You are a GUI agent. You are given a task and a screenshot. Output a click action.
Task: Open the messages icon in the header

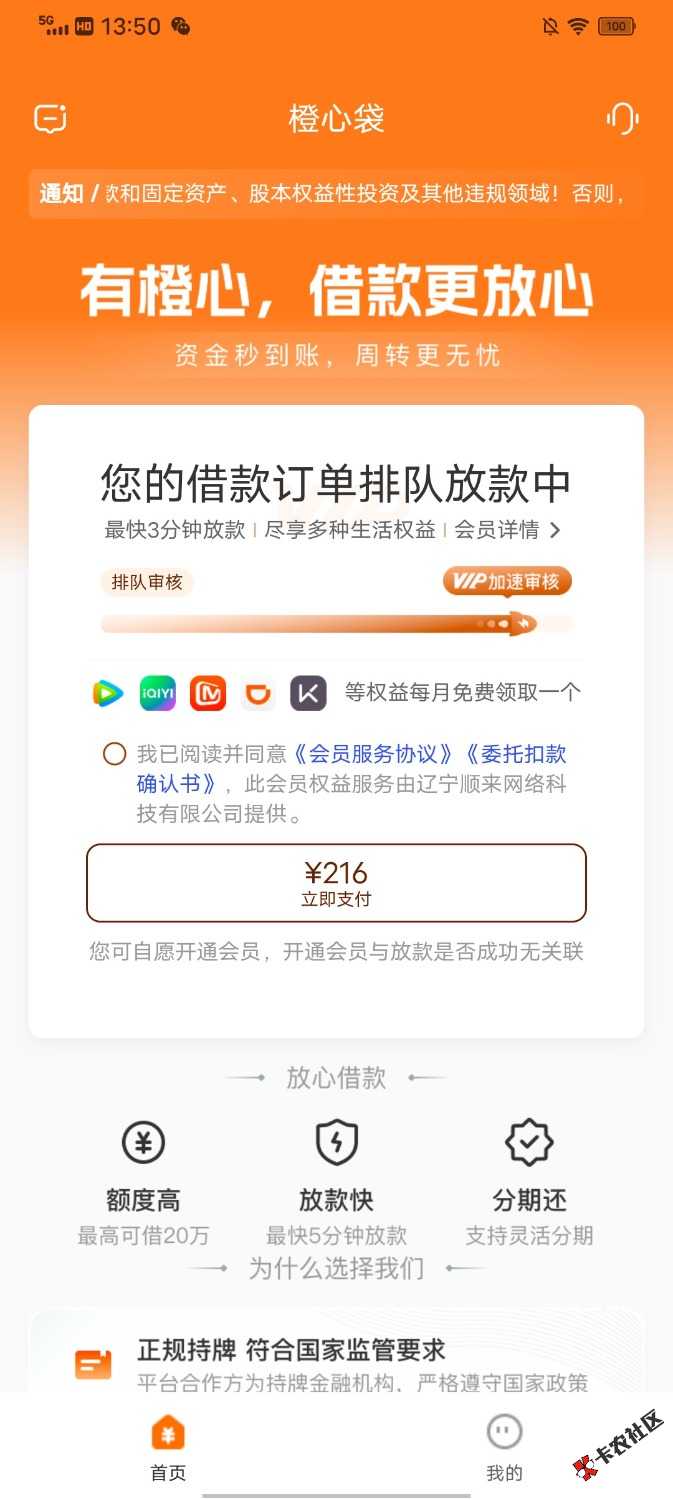pos(50,119)
